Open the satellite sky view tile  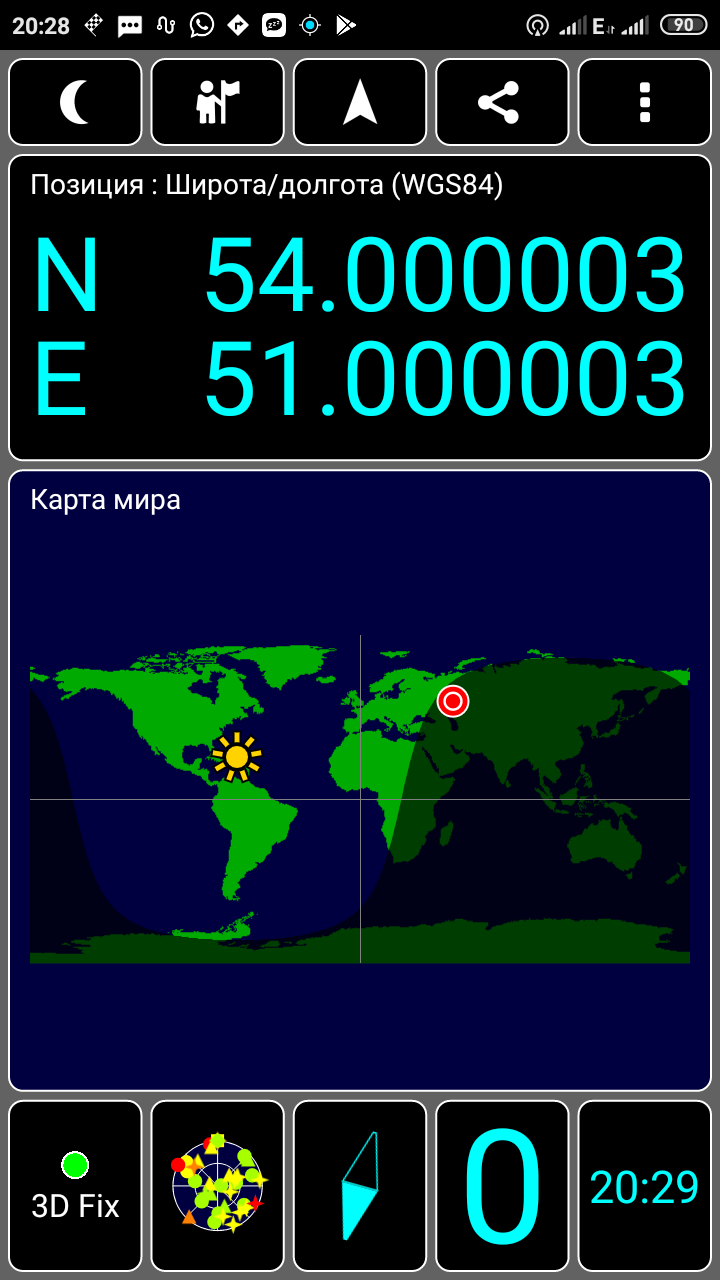[218, 1186]
